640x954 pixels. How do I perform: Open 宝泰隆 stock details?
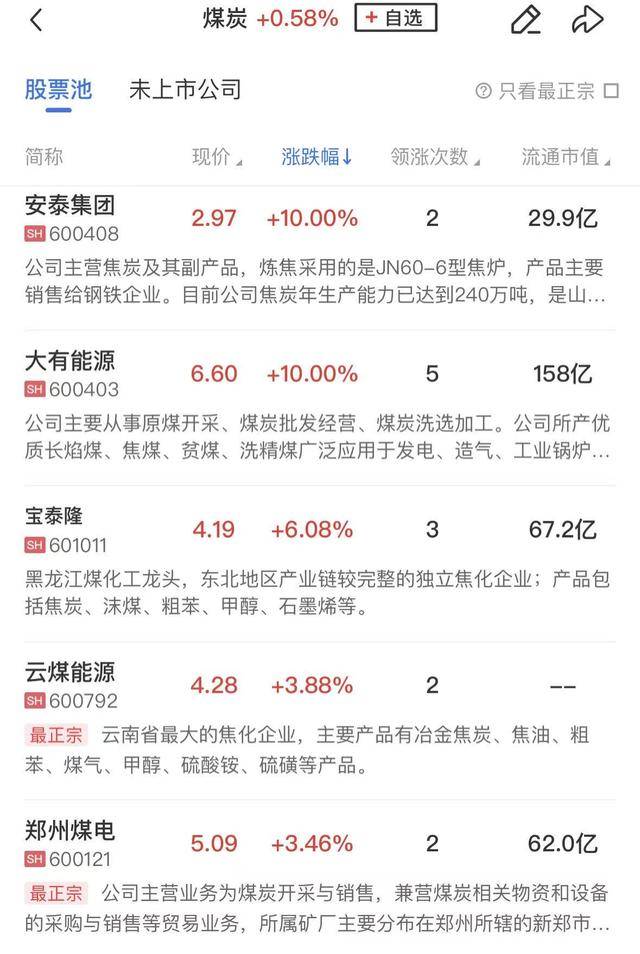click(x=54, y=517)
